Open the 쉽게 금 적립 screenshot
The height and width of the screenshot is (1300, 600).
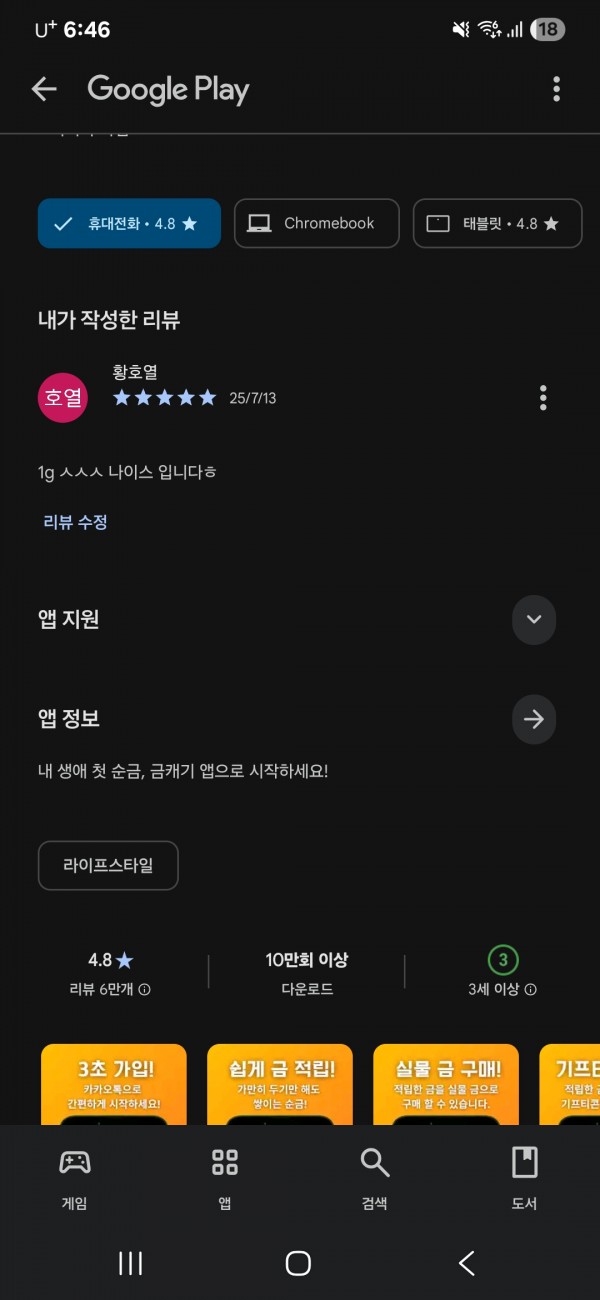pos(280,1085)
